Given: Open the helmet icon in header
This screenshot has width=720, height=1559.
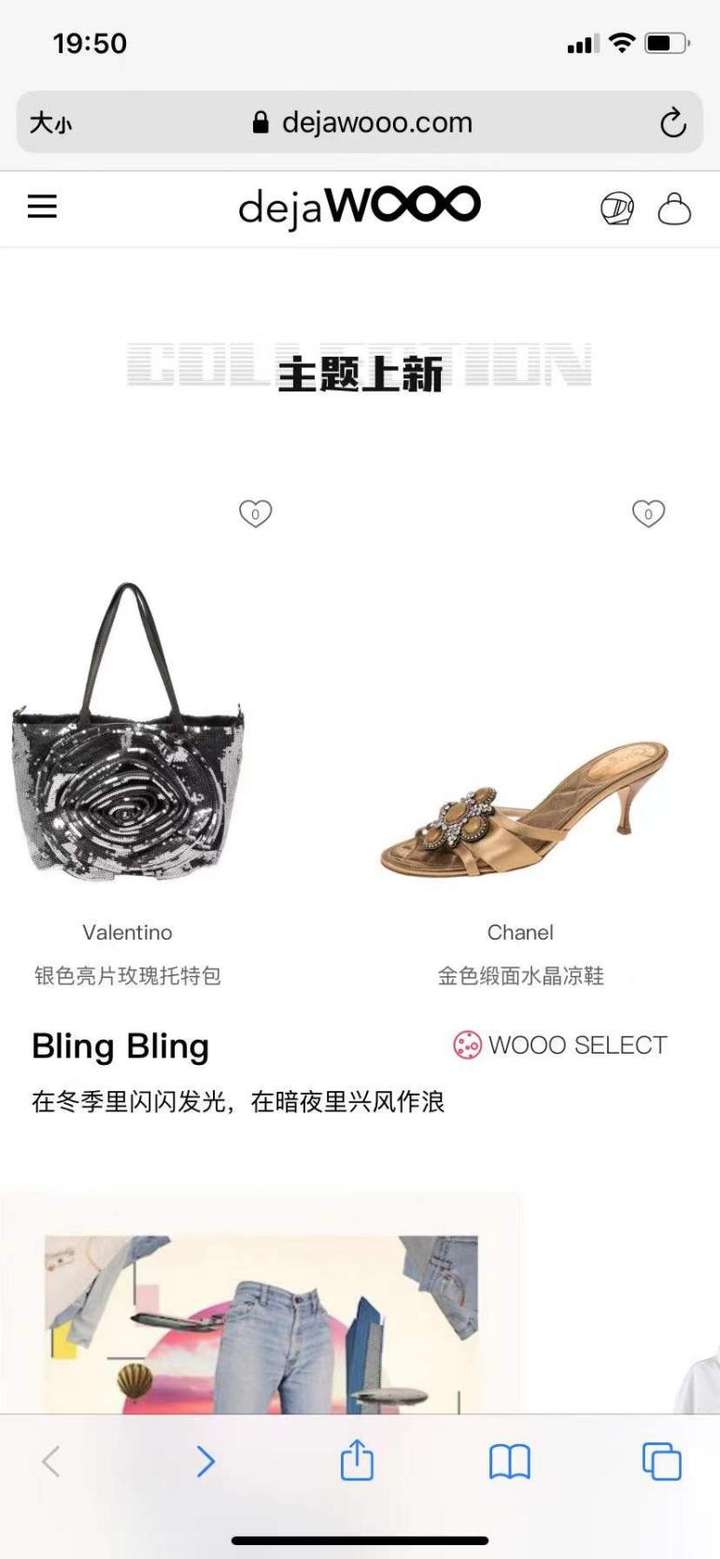Looking at the screenshot, I should click(x=617, y=208).
